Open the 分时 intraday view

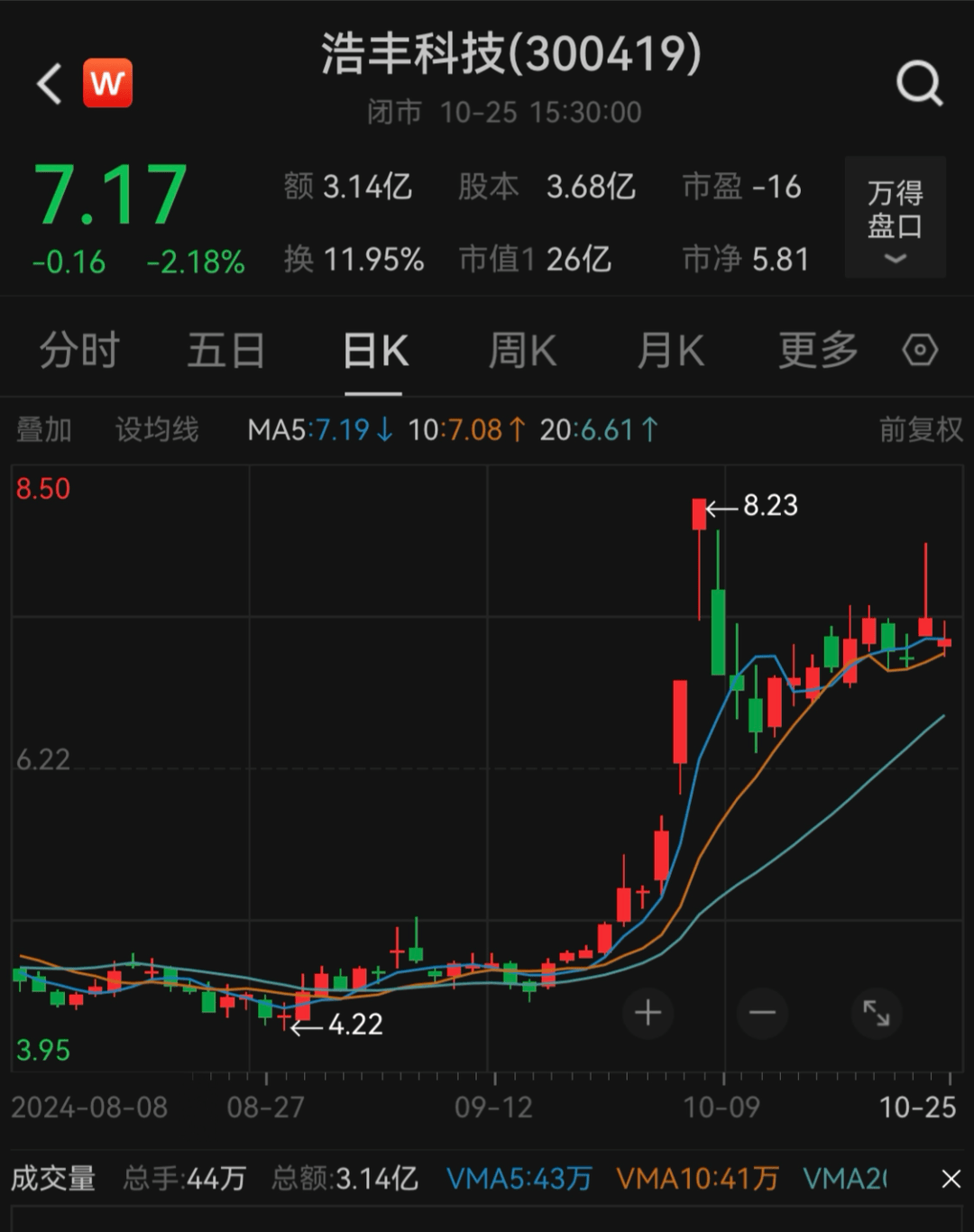point(78,351)
